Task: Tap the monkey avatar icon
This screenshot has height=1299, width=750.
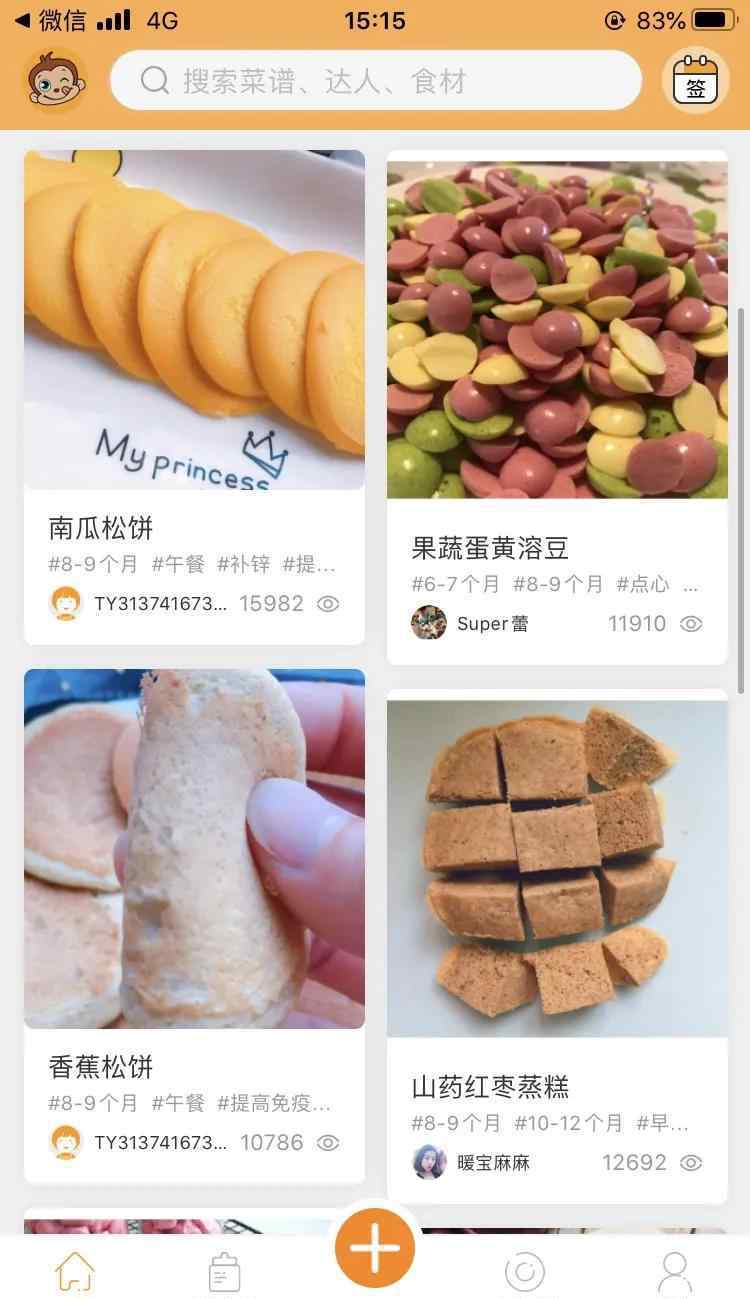Action: (x=54, y=81)
